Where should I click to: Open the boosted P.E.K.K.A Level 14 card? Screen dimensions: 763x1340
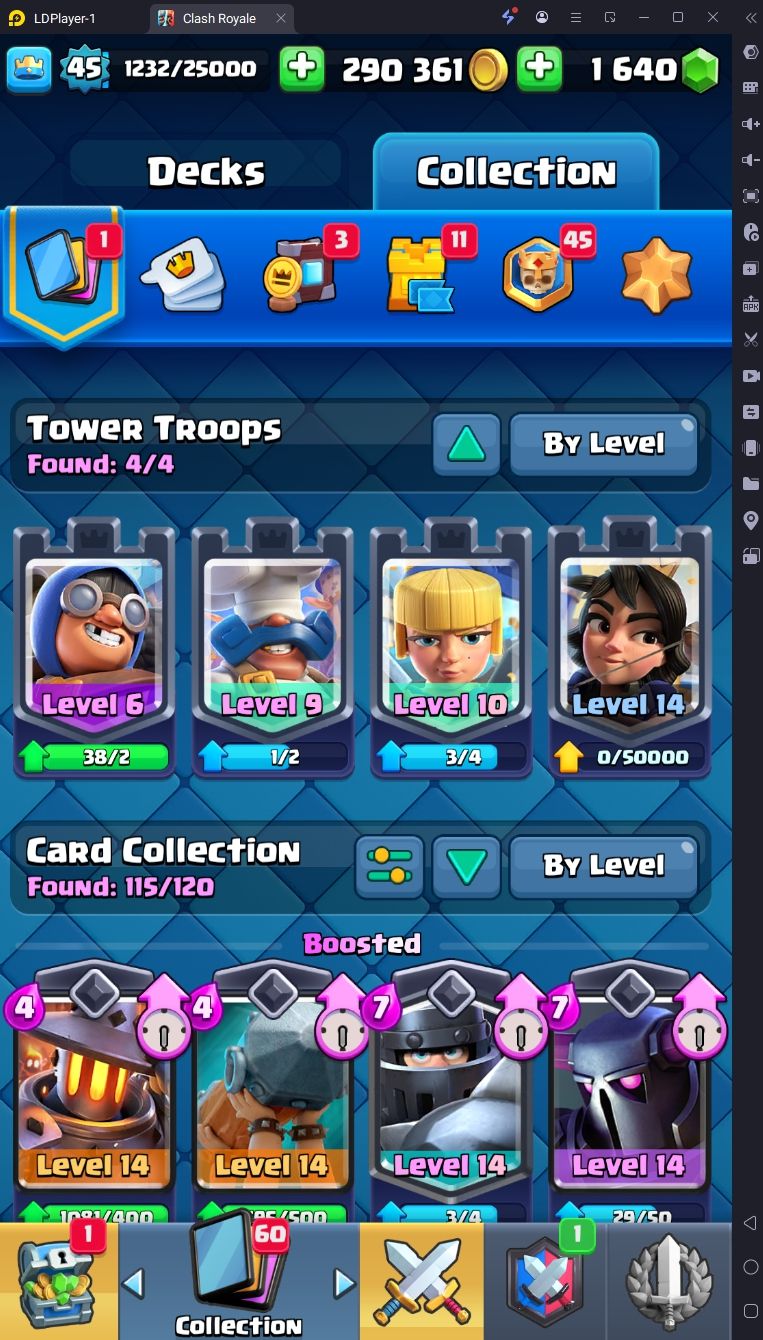tap(628, 1090)
